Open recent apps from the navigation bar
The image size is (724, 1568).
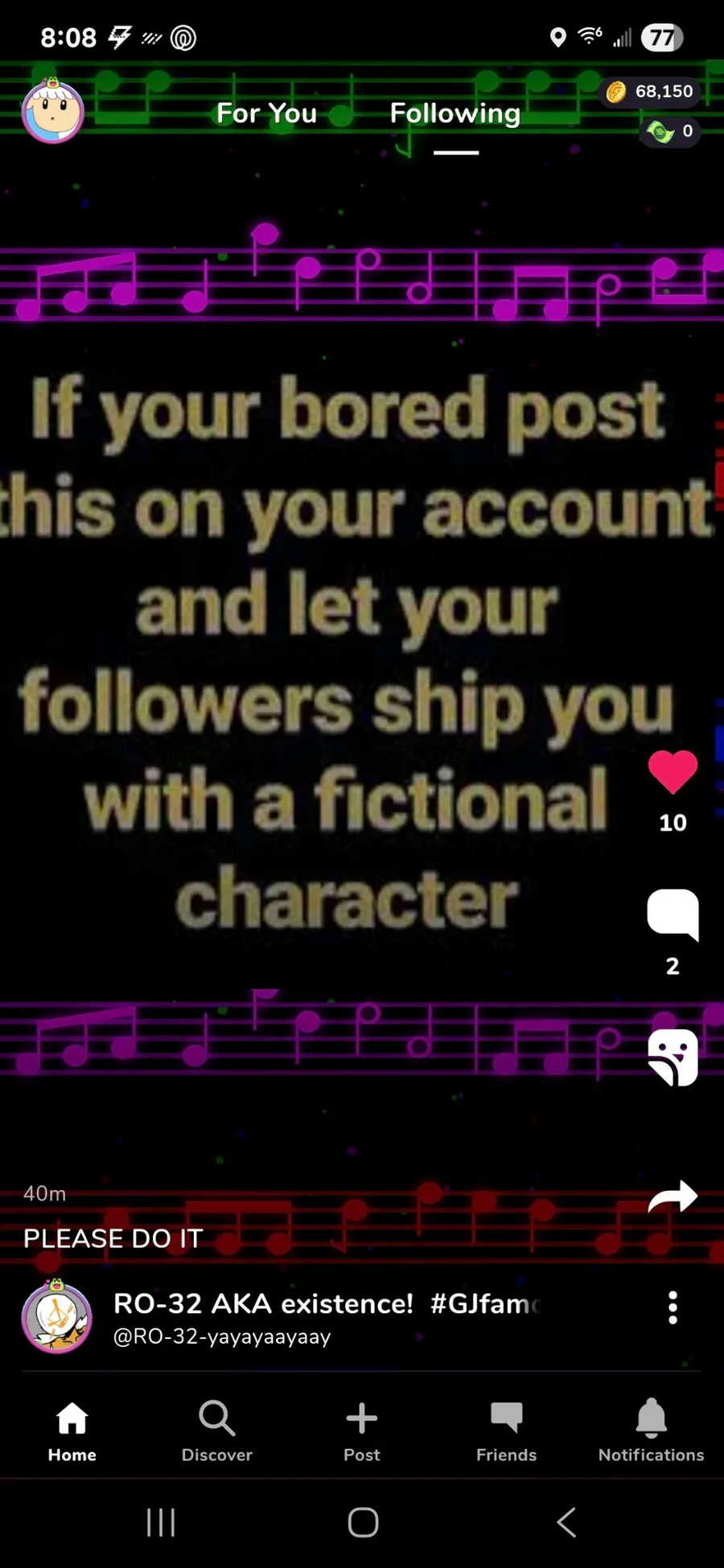[161, 1522]
